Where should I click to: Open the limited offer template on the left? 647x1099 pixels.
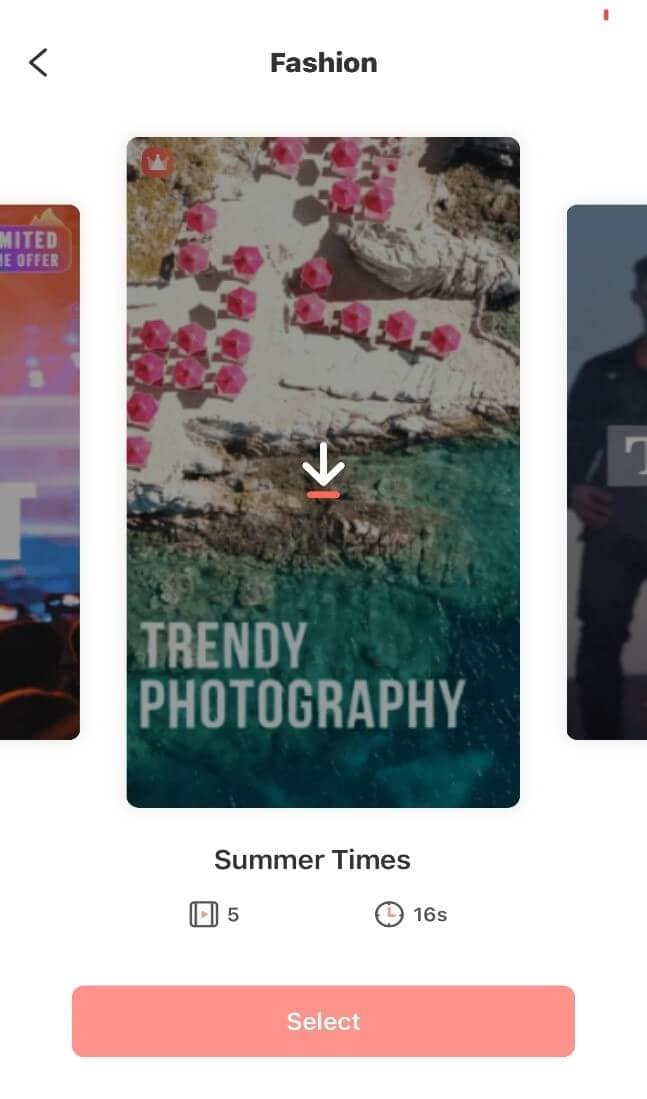pos(38,471)
